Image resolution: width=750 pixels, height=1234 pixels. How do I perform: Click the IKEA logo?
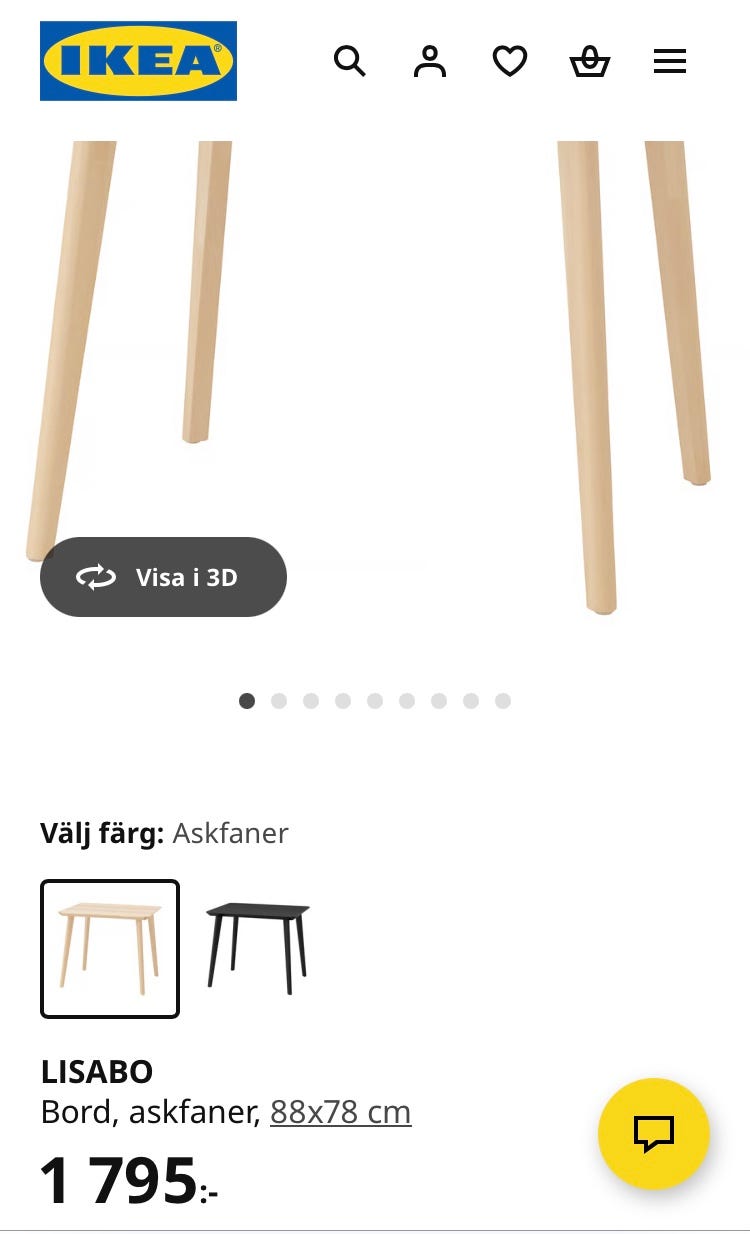(x=138, y=60)
